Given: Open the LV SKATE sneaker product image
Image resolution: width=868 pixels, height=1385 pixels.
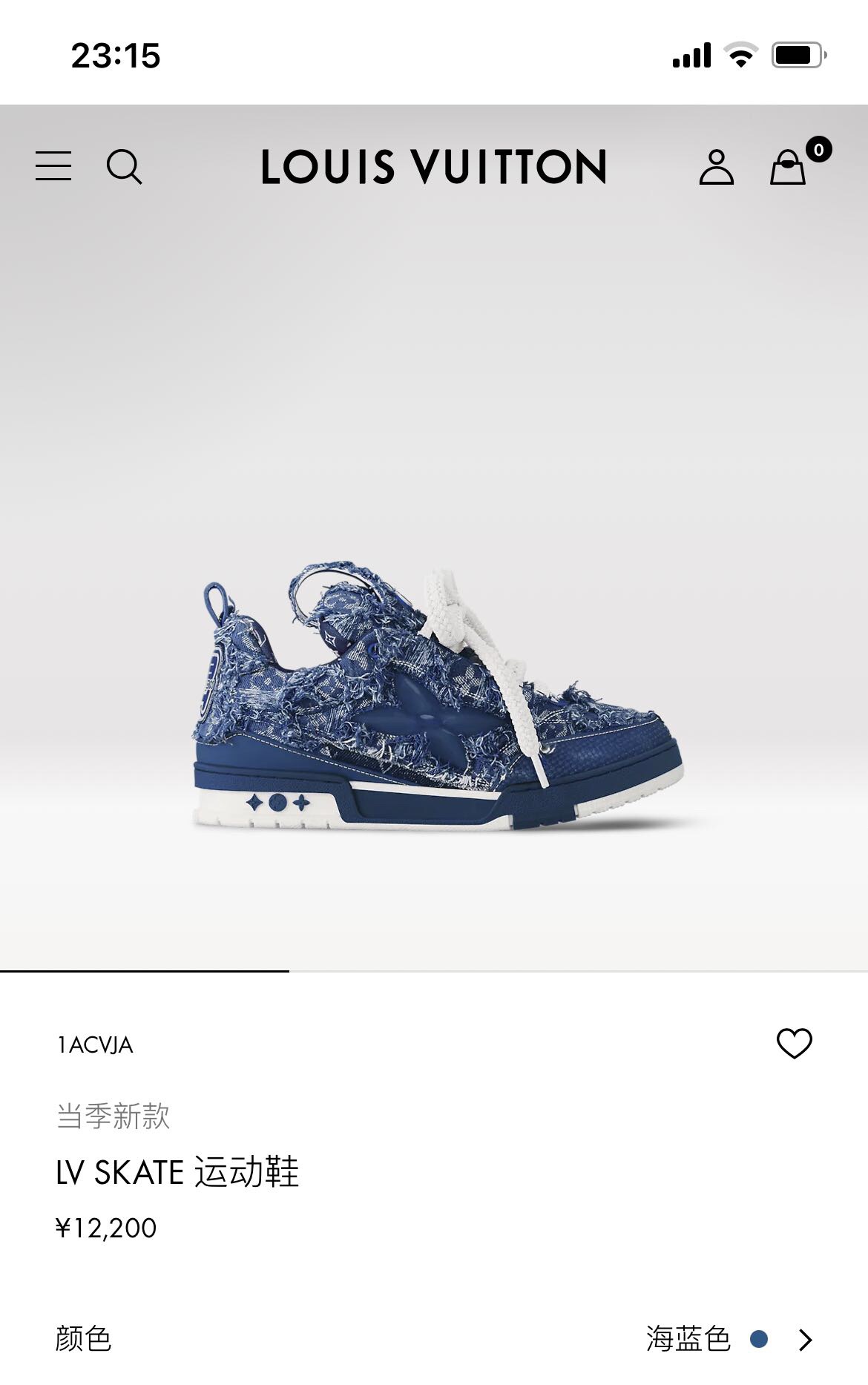Looking at the screenshot, I should (438, 697).
